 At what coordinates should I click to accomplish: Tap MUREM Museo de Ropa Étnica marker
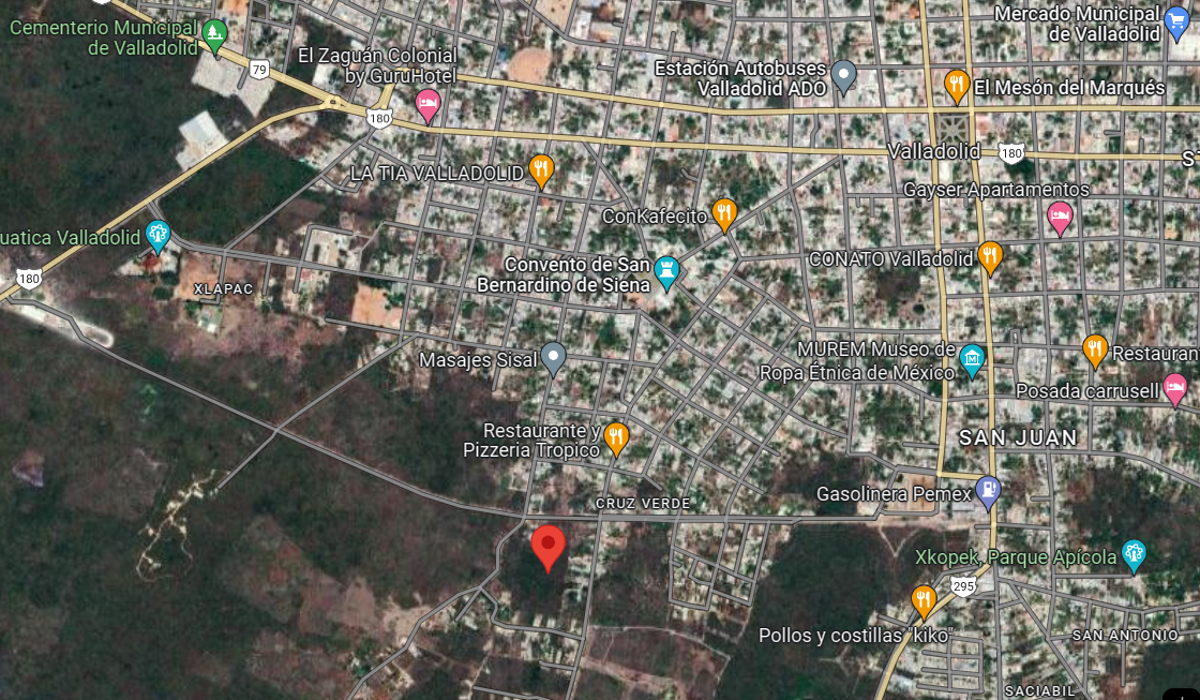tap(972, 360)
